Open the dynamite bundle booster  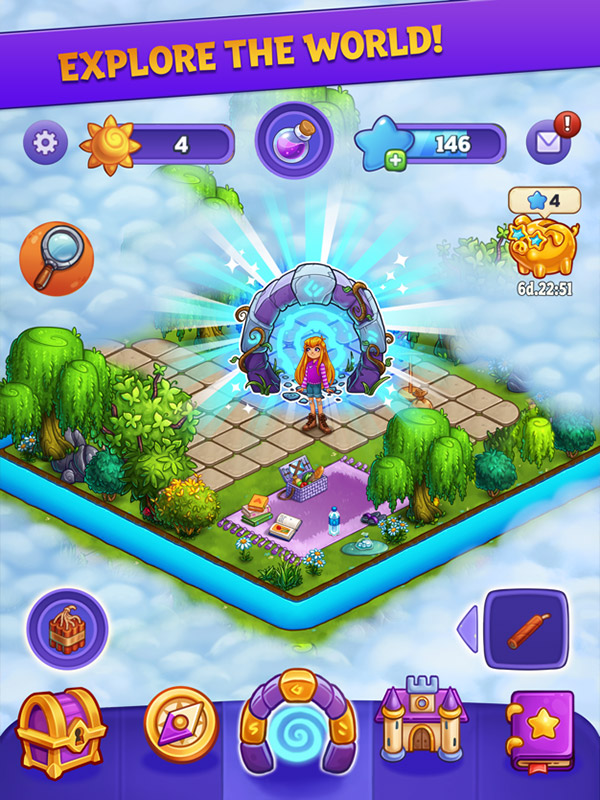(67, 628)
